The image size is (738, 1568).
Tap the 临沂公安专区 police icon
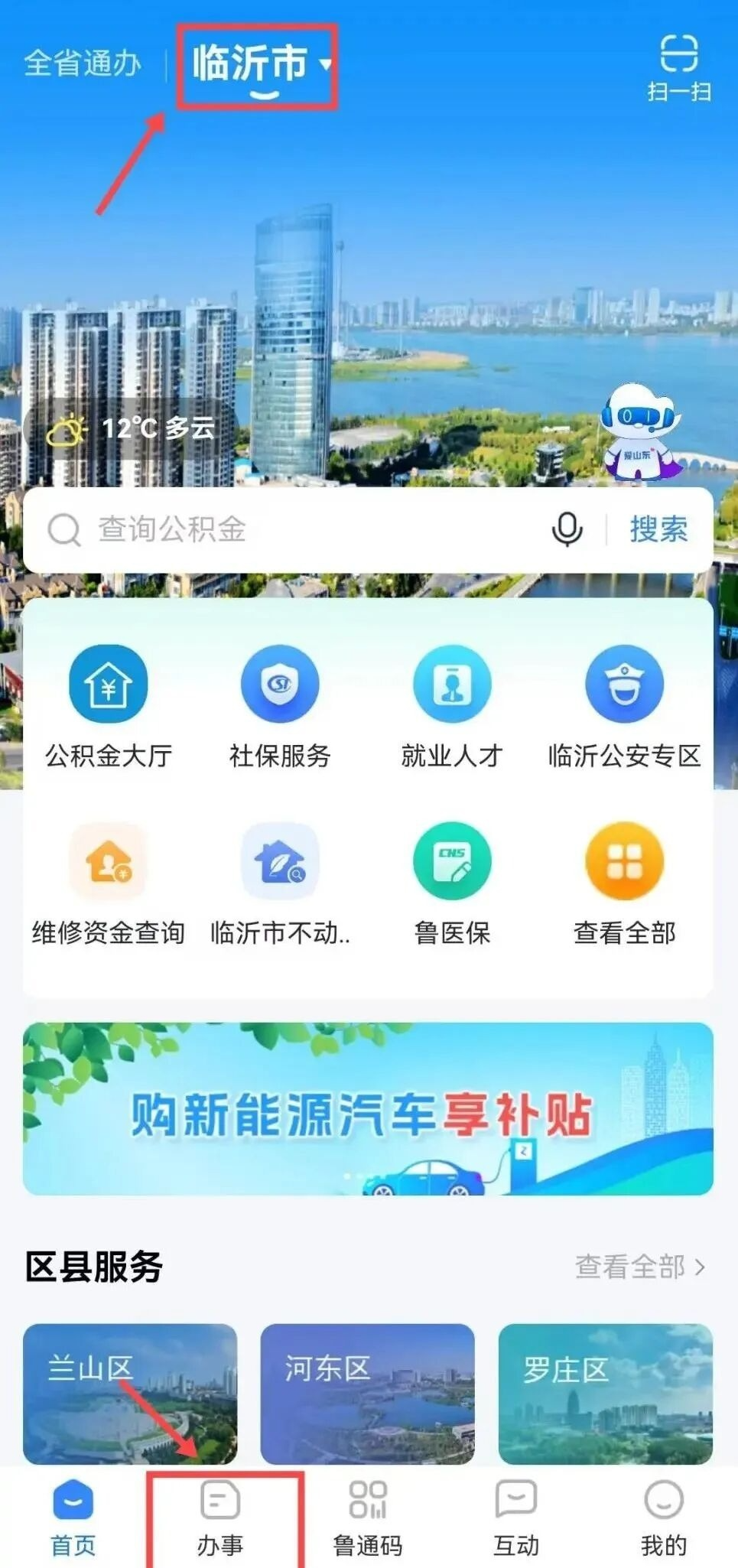click(x=624, y=685)
